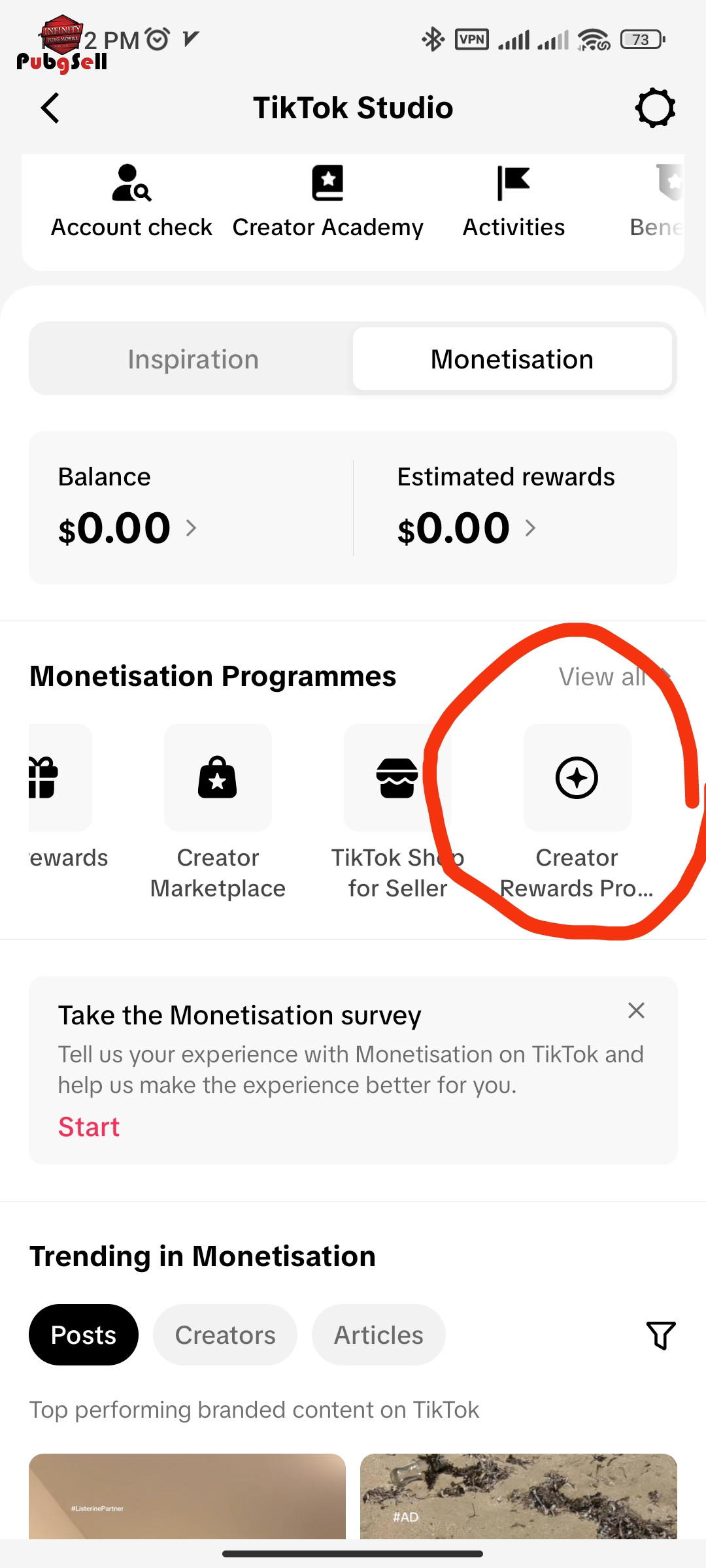The width and height of the screenshot is (706, 1568).
Task: View all Monetisation Programmes
Action: click(614, 677)
